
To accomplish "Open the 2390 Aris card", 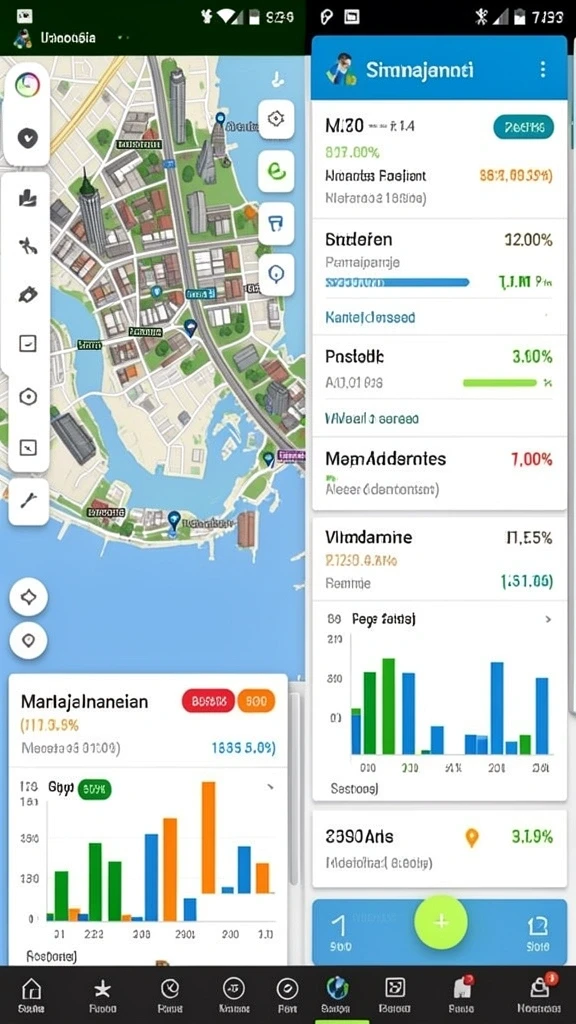I will tap(440, 849).
